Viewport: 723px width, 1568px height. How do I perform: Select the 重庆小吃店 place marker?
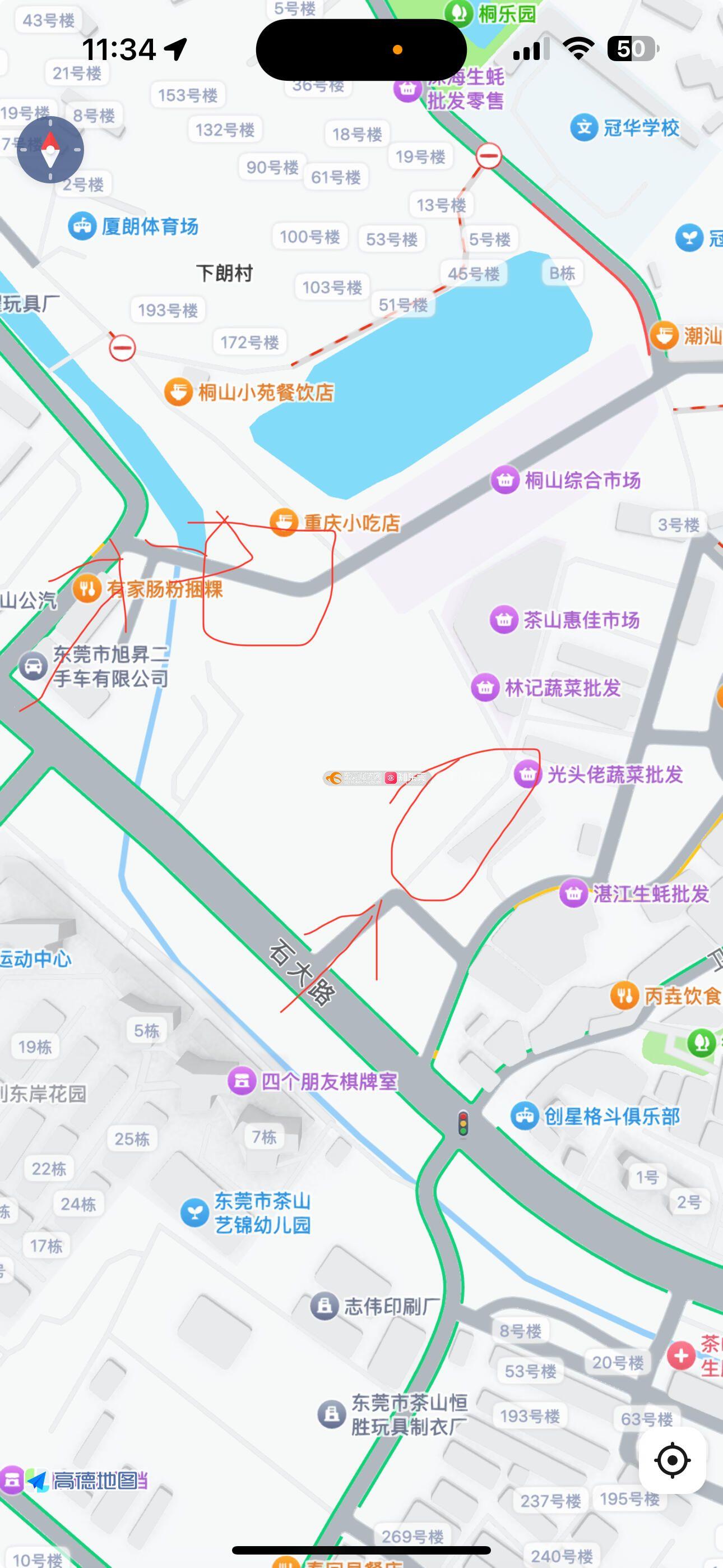click(284, 522)
